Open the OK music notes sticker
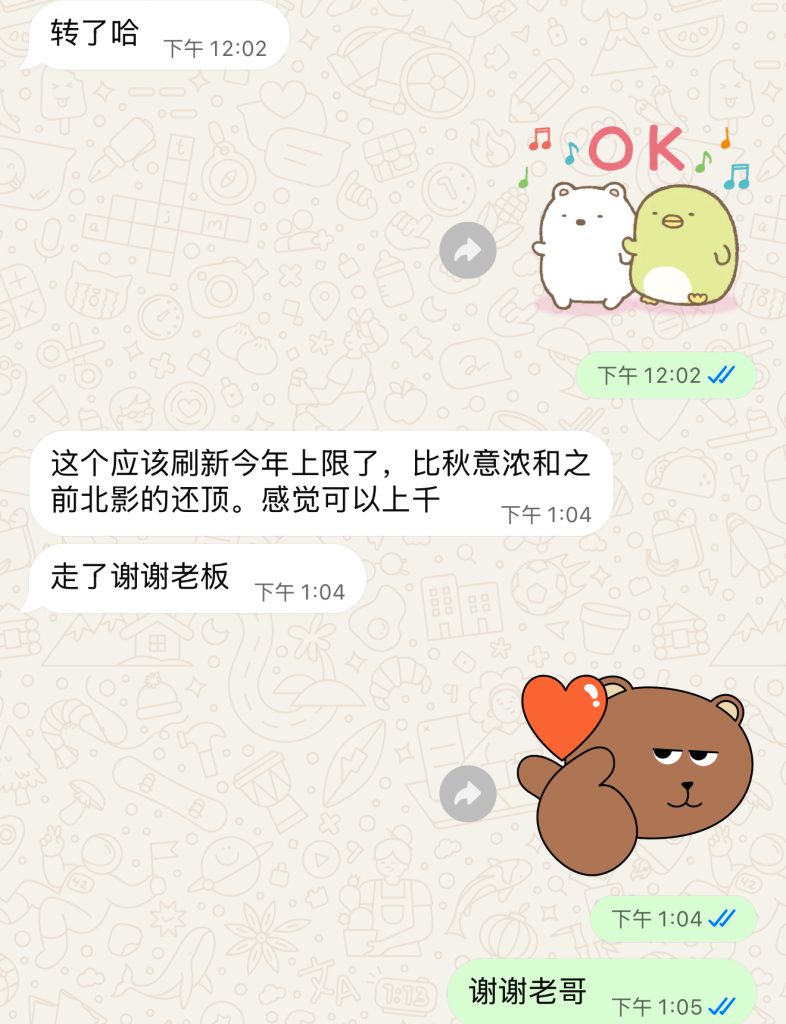The width and height of the screenshot is (786, 1024). click(x=637, y=217)
